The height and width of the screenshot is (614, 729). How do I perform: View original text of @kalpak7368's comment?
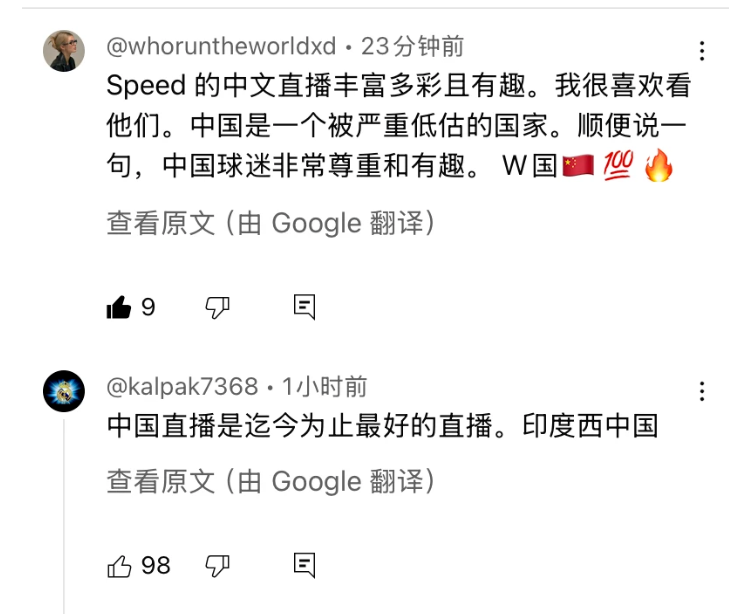[270, 482]
